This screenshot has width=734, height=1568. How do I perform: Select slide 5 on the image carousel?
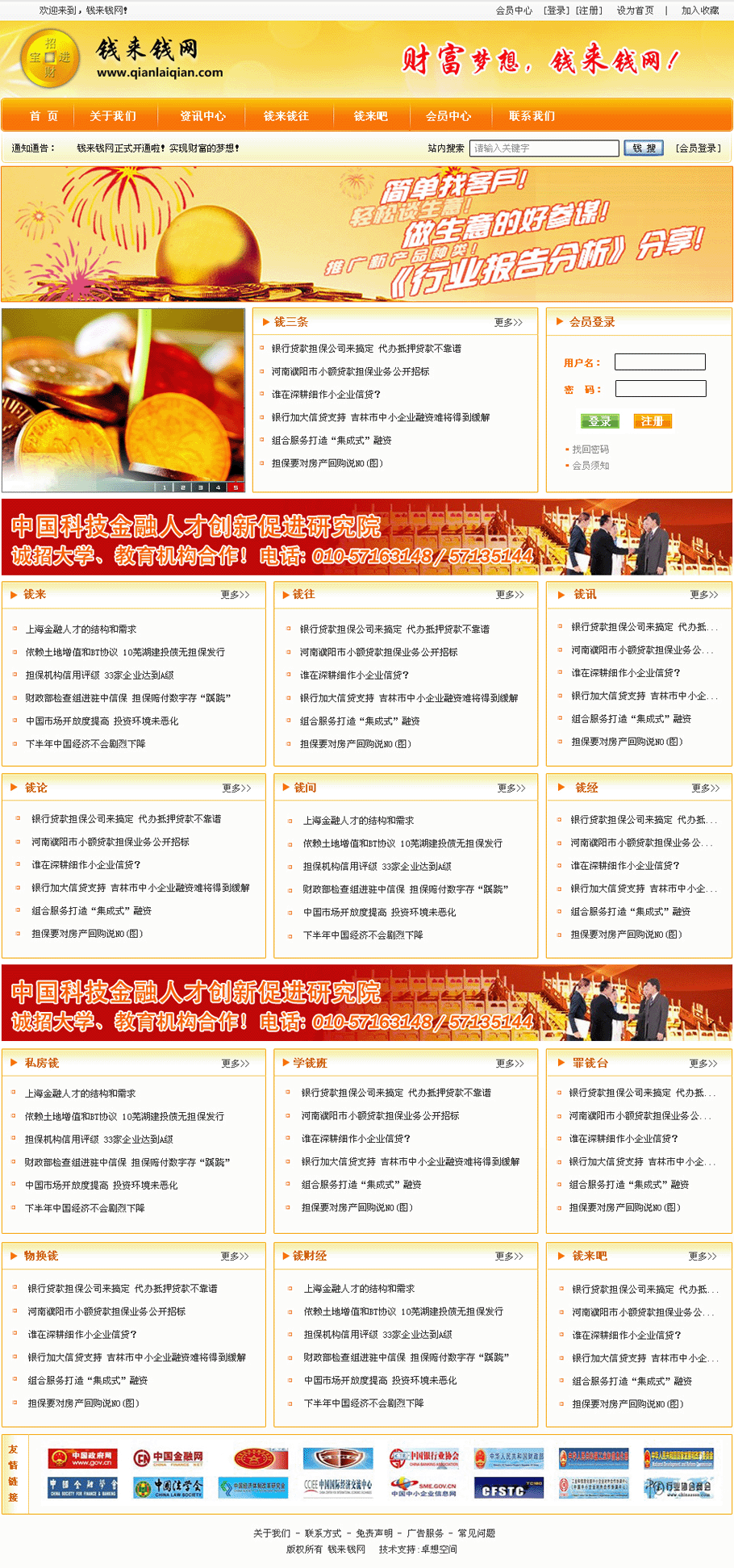236,487
